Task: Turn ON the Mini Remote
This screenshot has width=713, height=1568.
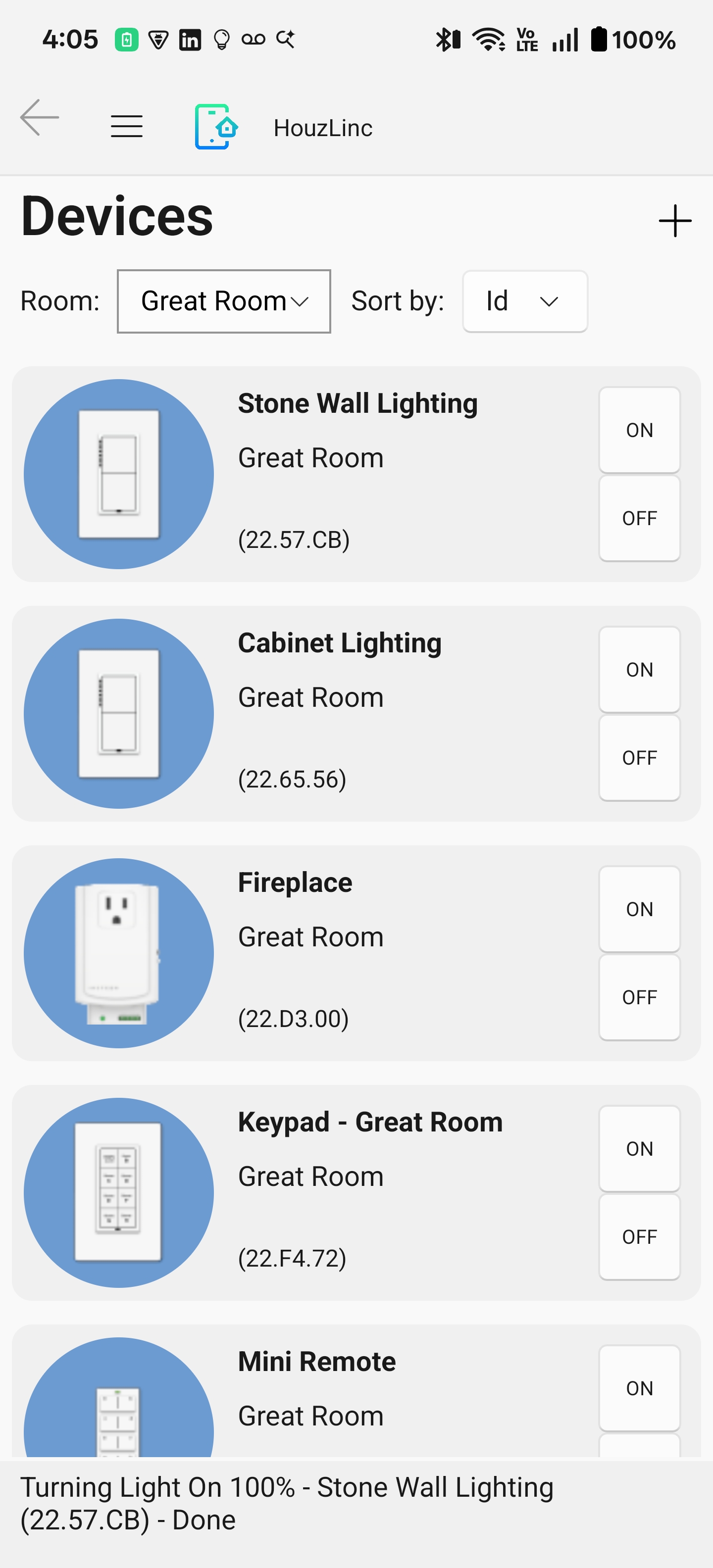Action: click(639, 1388)
